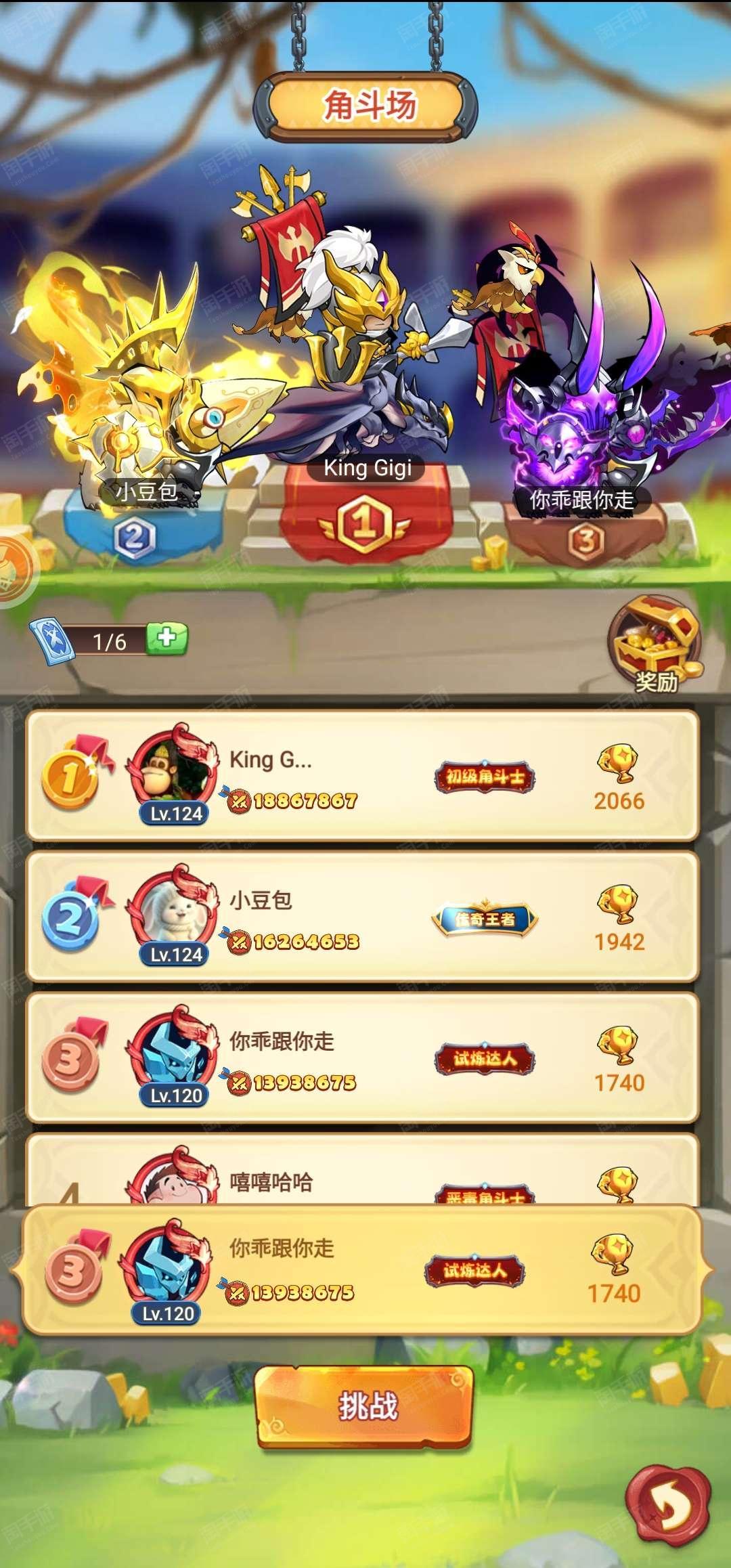View 小豆包 rank 2 player row
This screenshot has height=1568, width=731.
[362, 916]
